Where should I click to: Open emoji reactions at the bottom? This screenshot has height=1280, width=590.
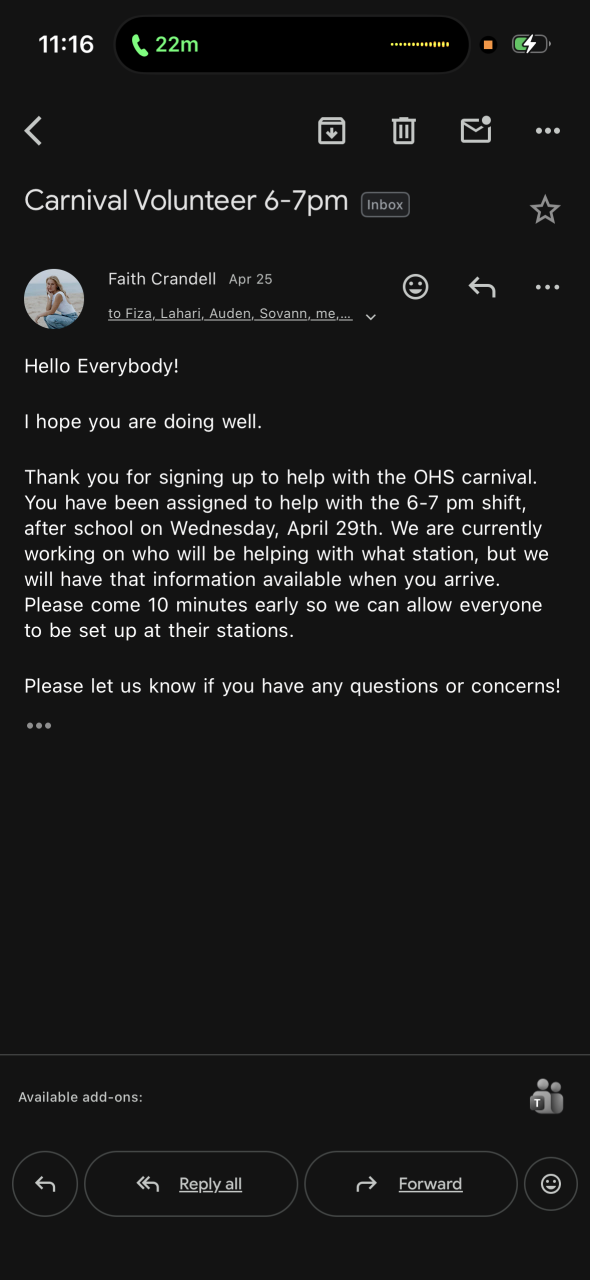[551, 1184]
